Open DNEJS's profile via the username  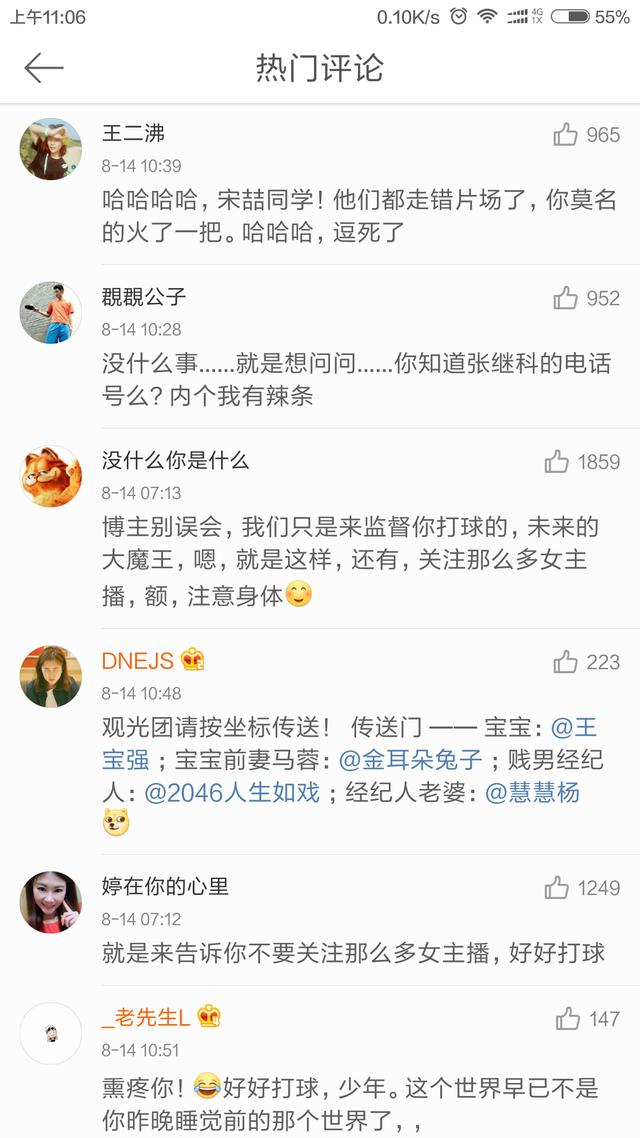[x=138, y=661]
